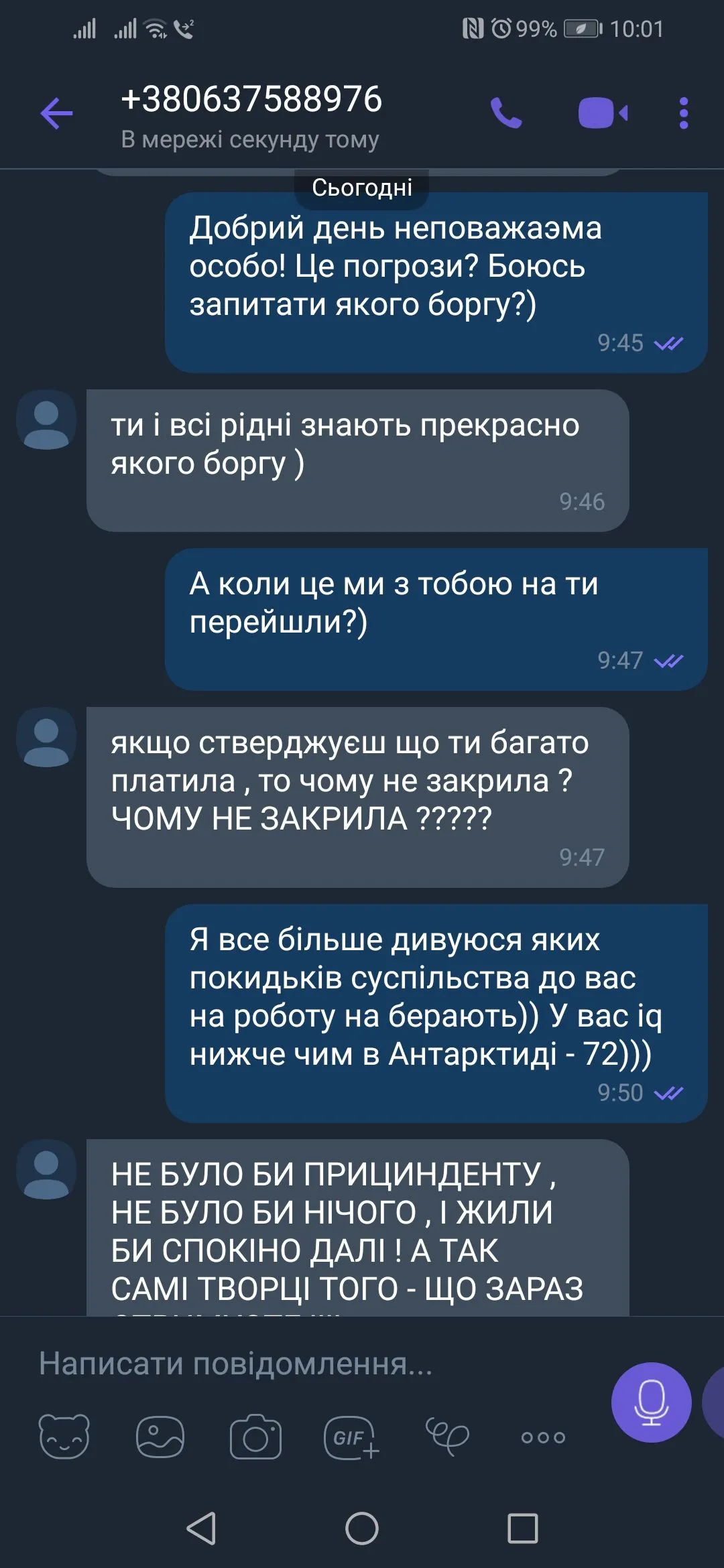The width and height of the screenshot is (724, 1568).
Task: Open the gallery to attach a photo
Action: pos(160,1437)
